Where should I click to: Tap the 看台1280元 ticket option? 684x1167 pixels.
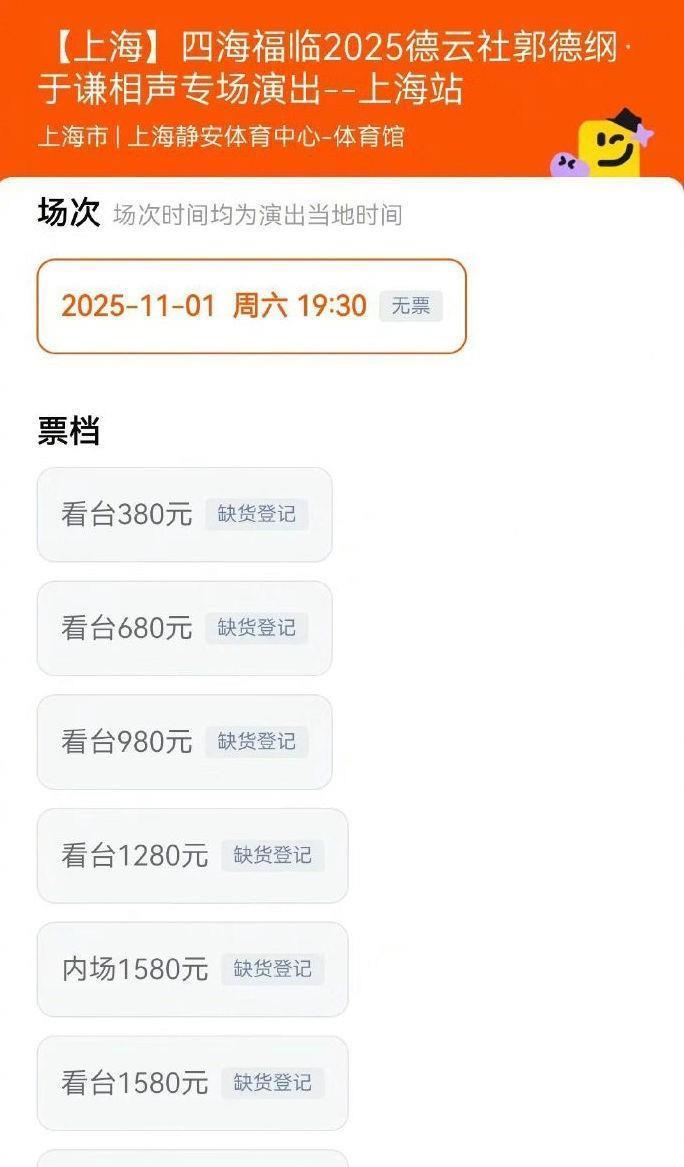192,856
